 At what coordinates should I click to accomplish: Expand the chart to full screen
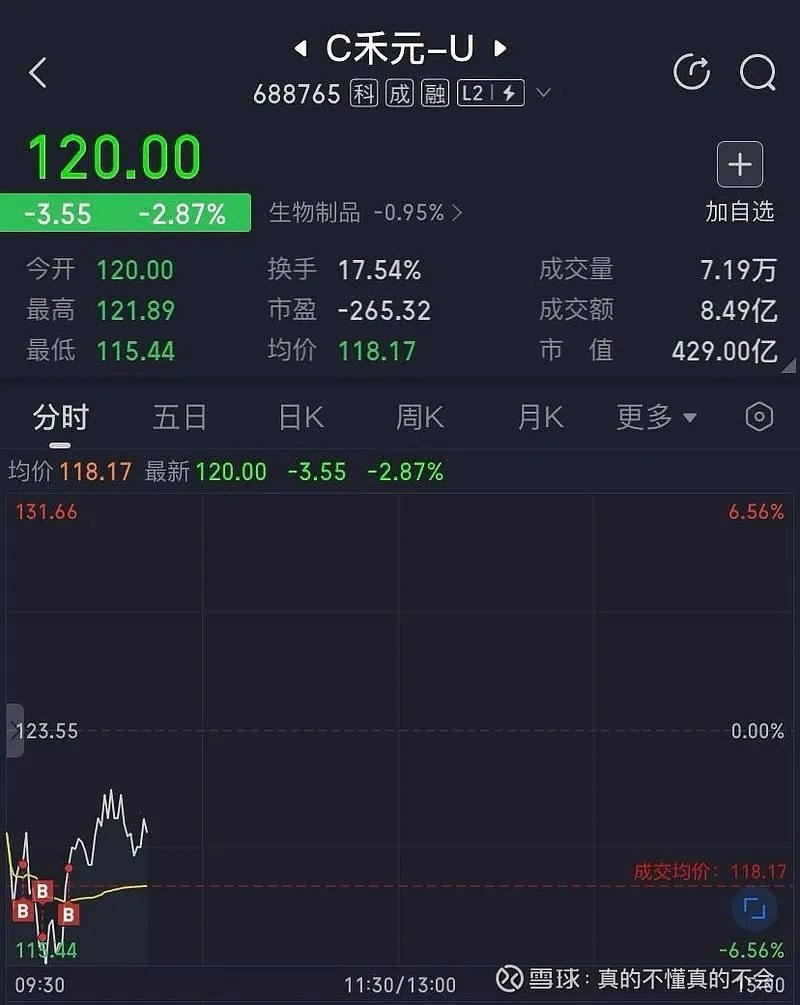[754, 908]
